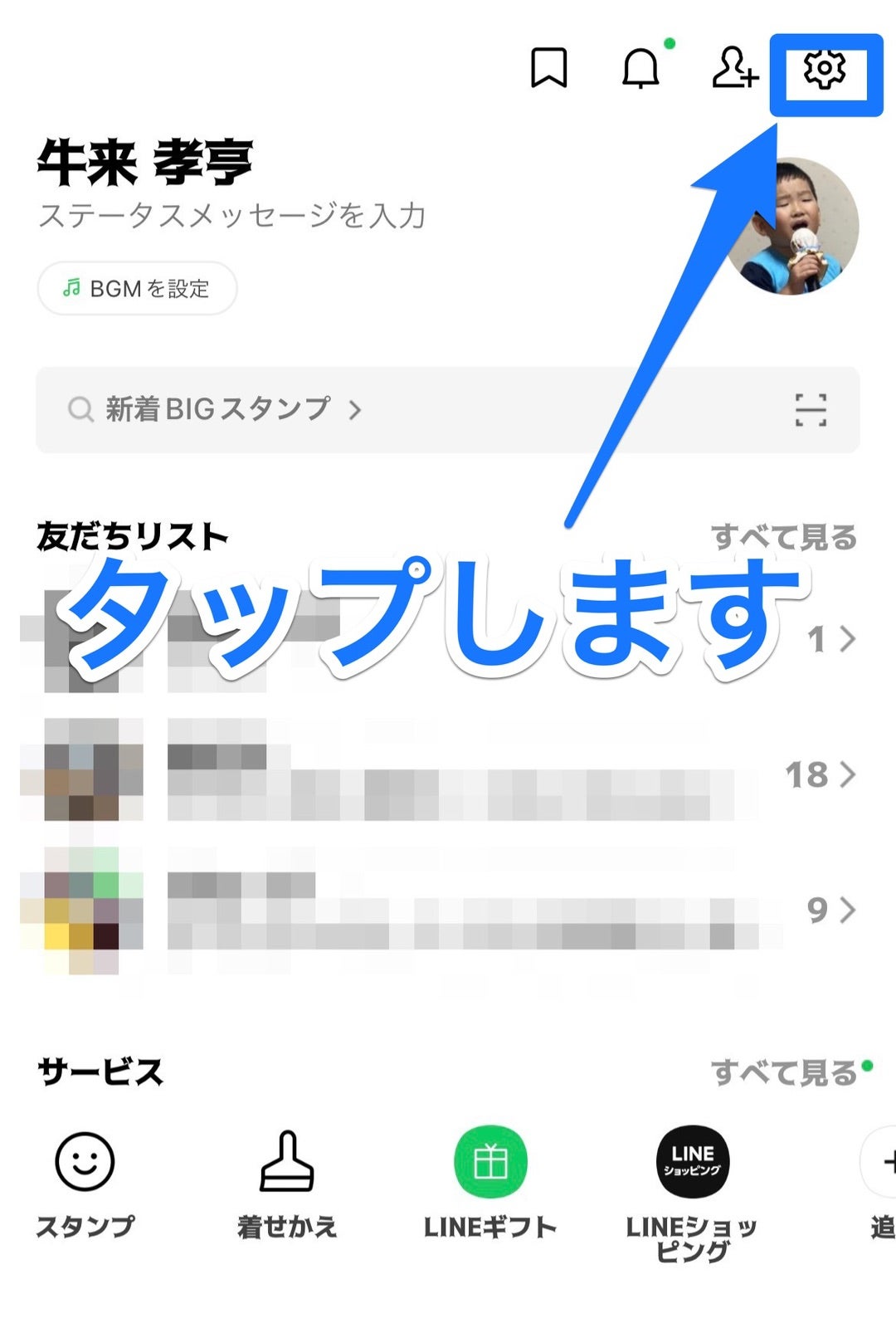The height and width of the screenshot is (1333, 896).
Task: Open the 着せかえ service
Action: [x=287, y=1179]
